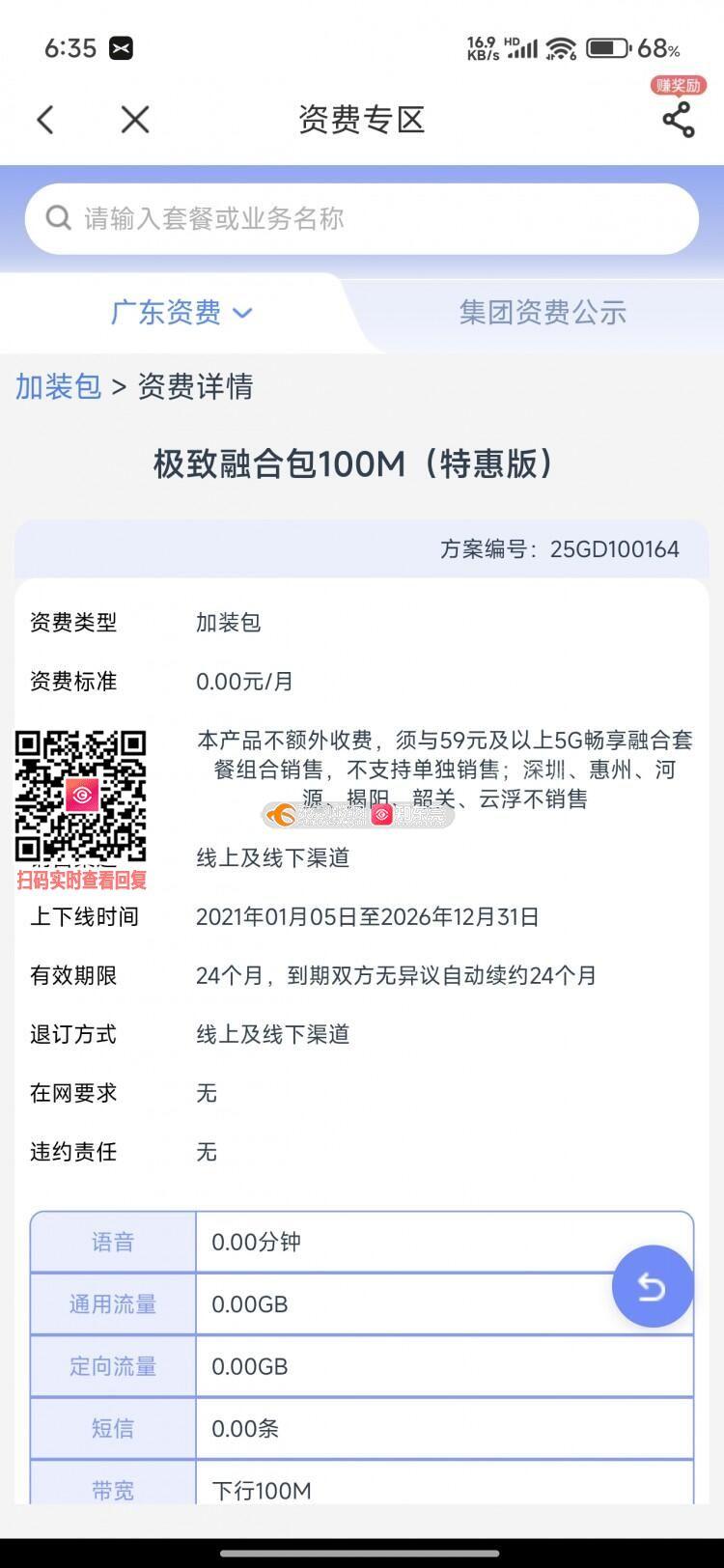Open the 加装包 breadcrumb link
The height and width of the screenshot is (1568, 724).
(58, 387)
